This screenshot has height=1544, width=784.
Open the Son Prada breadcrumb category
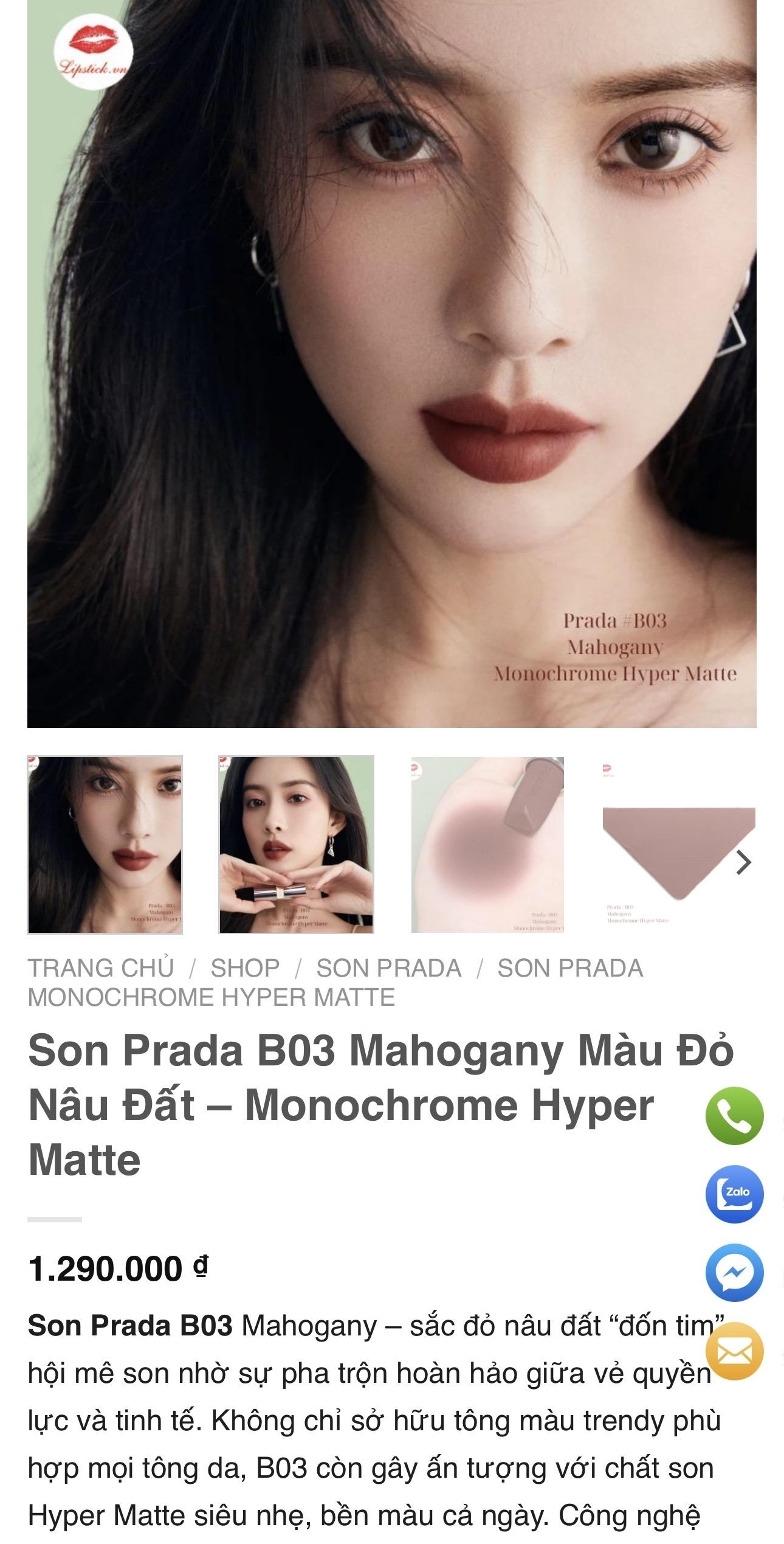tap(388, 968)
